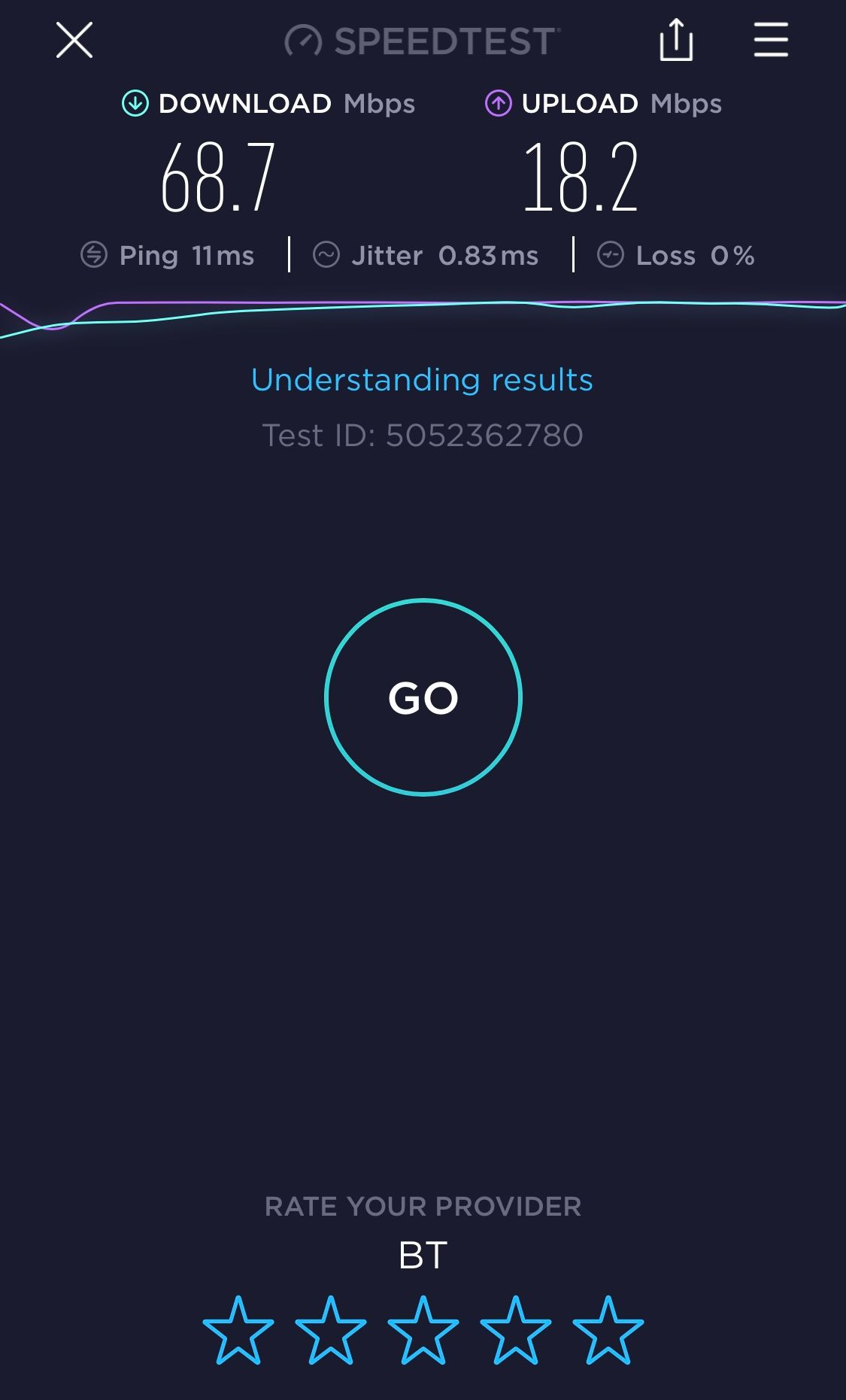Rate BT three stars
The height and width of the screenshot is (1400, 846).
click(x=423, y=1330)
